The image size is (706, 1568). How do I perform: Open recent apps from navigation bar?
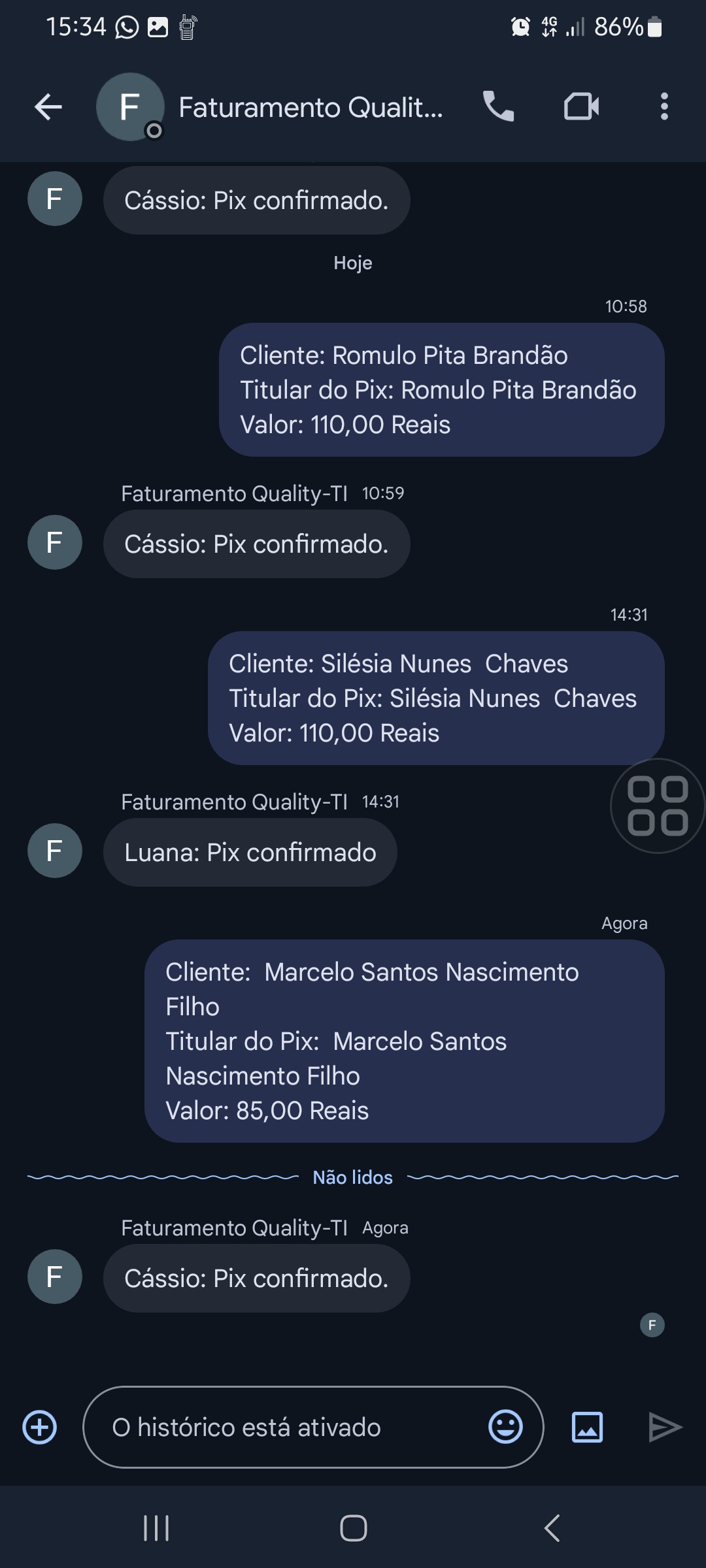pyautogui.click(x=156, y=1528)
